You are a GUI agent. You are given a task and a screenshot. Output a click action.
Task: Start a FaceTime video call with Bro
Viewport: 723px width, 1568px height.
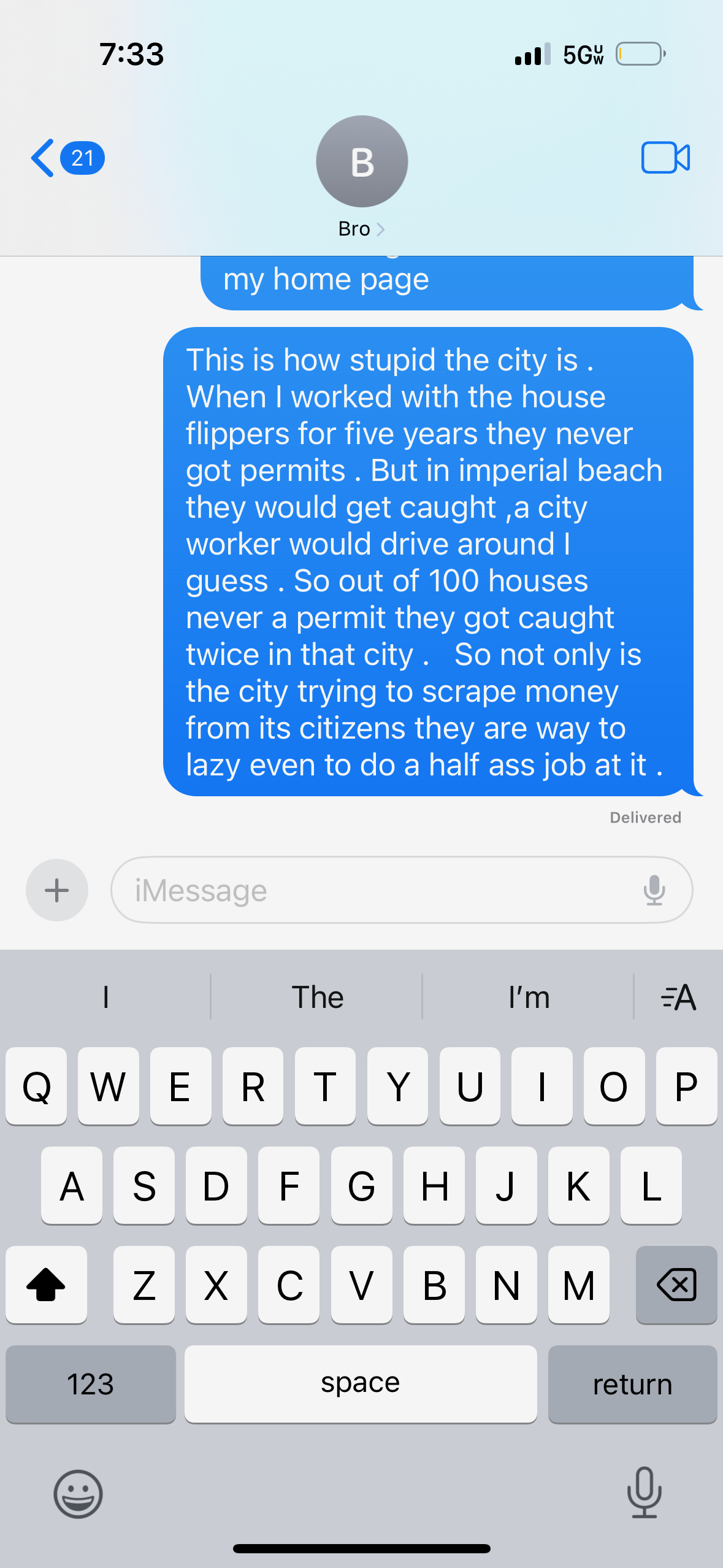tap(665, 158)
